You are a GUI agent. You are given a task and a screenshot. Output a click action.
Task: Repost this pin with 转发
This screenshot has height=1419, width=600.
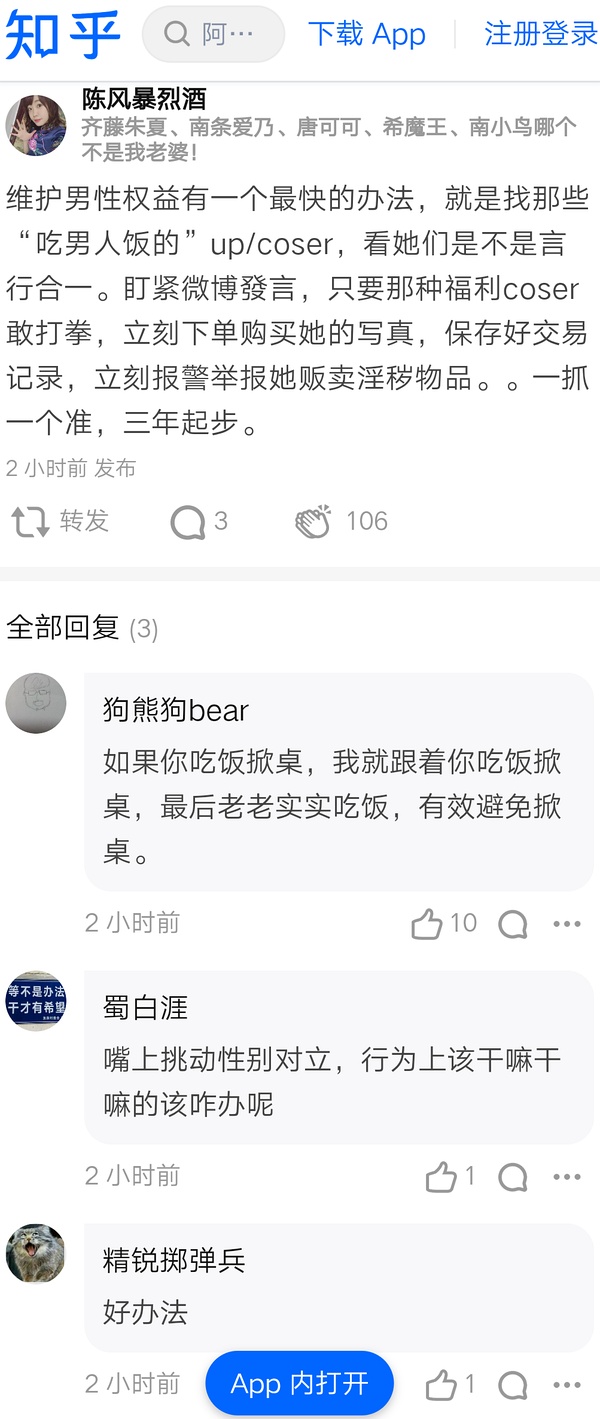[60, 521]
